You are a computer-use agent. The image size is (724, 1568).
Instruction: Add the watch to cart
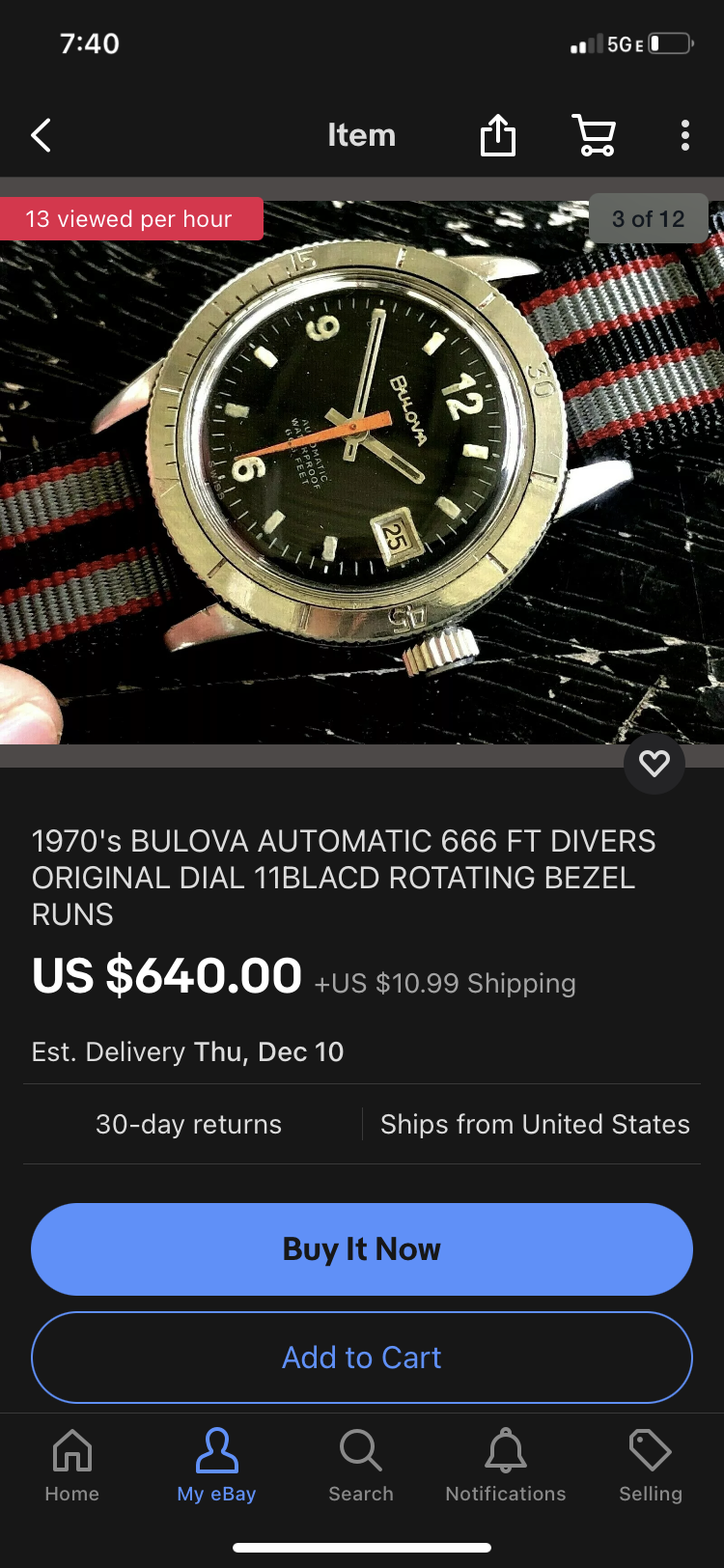pyautogui.click(x=362, y=1357)
